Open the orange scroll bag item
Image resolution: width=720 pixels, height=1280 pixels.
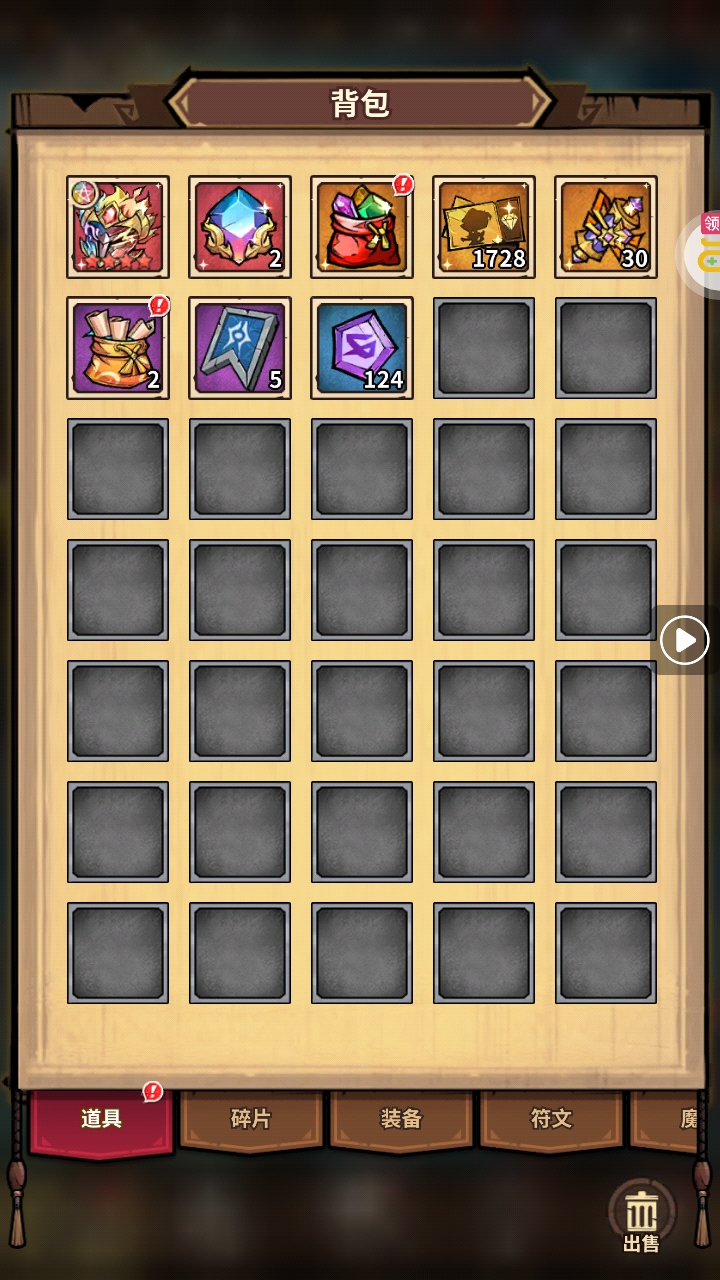point(117,348)
